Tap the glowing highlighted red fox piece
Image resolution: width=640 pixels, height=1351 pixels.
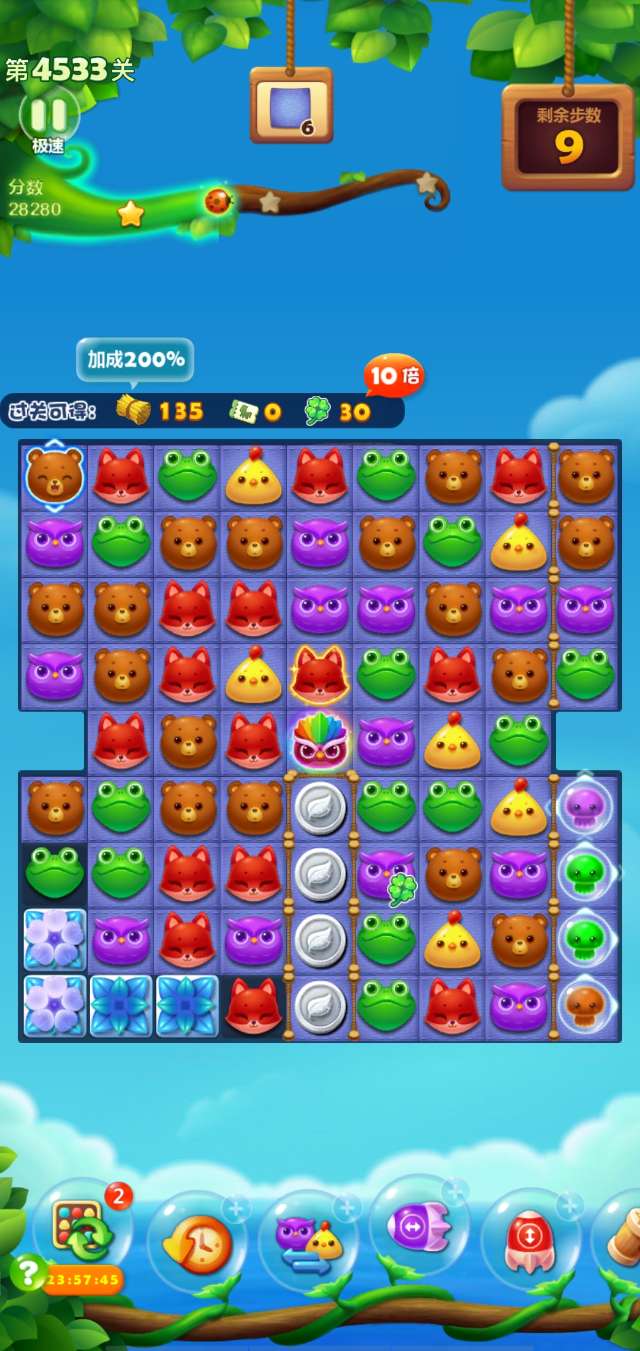pyautogui.click(x=320, y=675)
